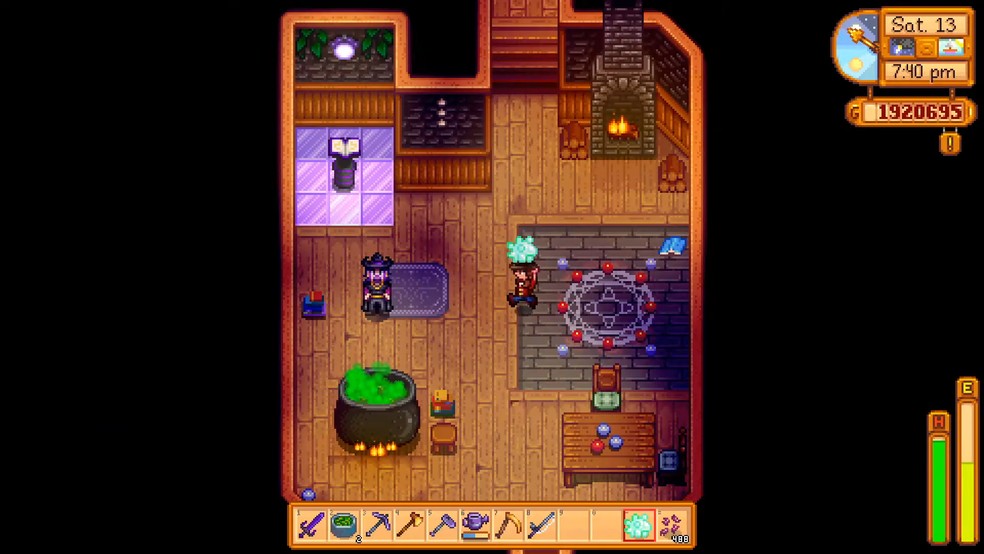Select the sword in the toolbar
This screenshot has height=554, width=984.
pyautogui.click(x=311, y=524)
